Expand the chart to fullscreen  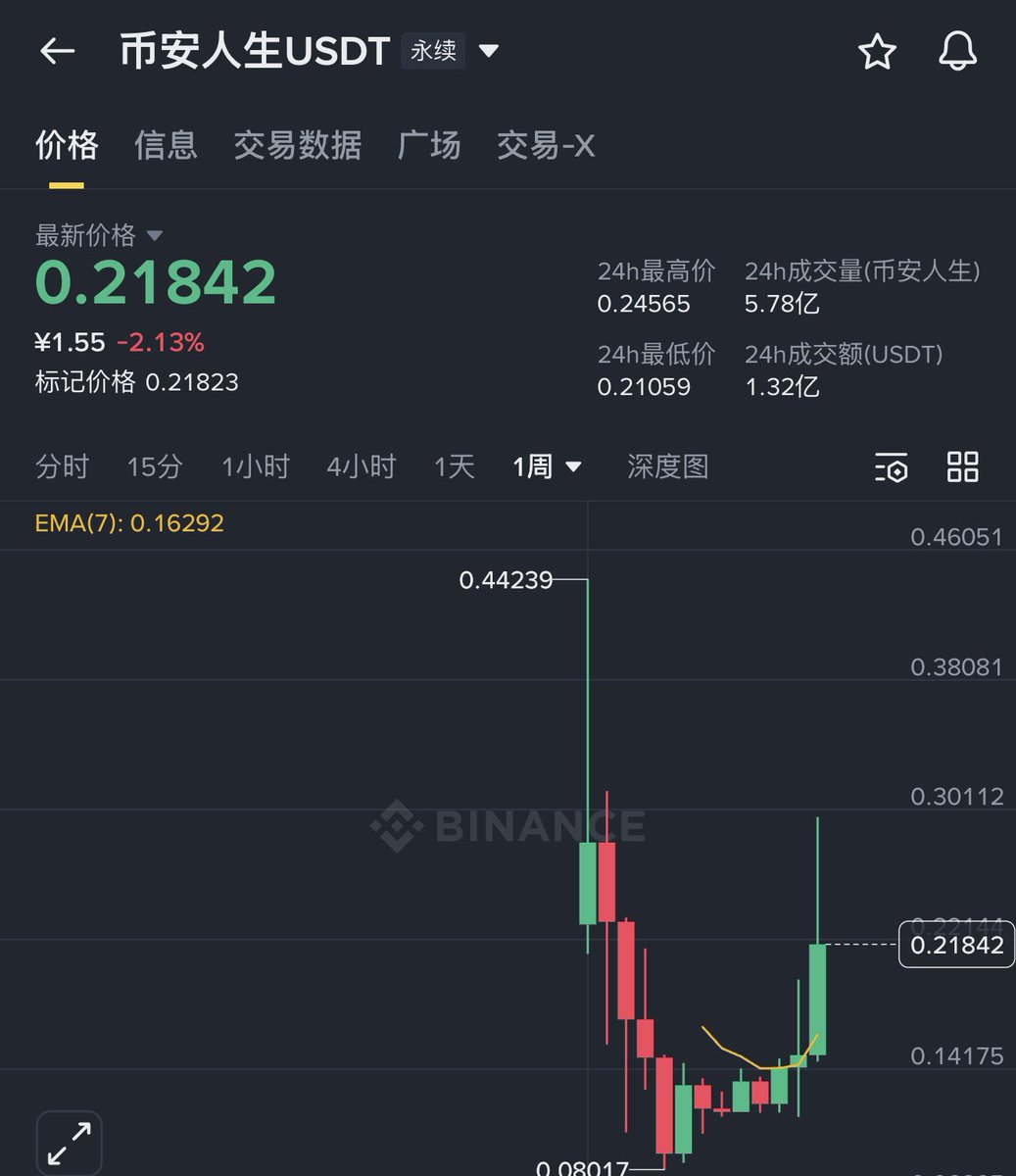pos(70,1143)
